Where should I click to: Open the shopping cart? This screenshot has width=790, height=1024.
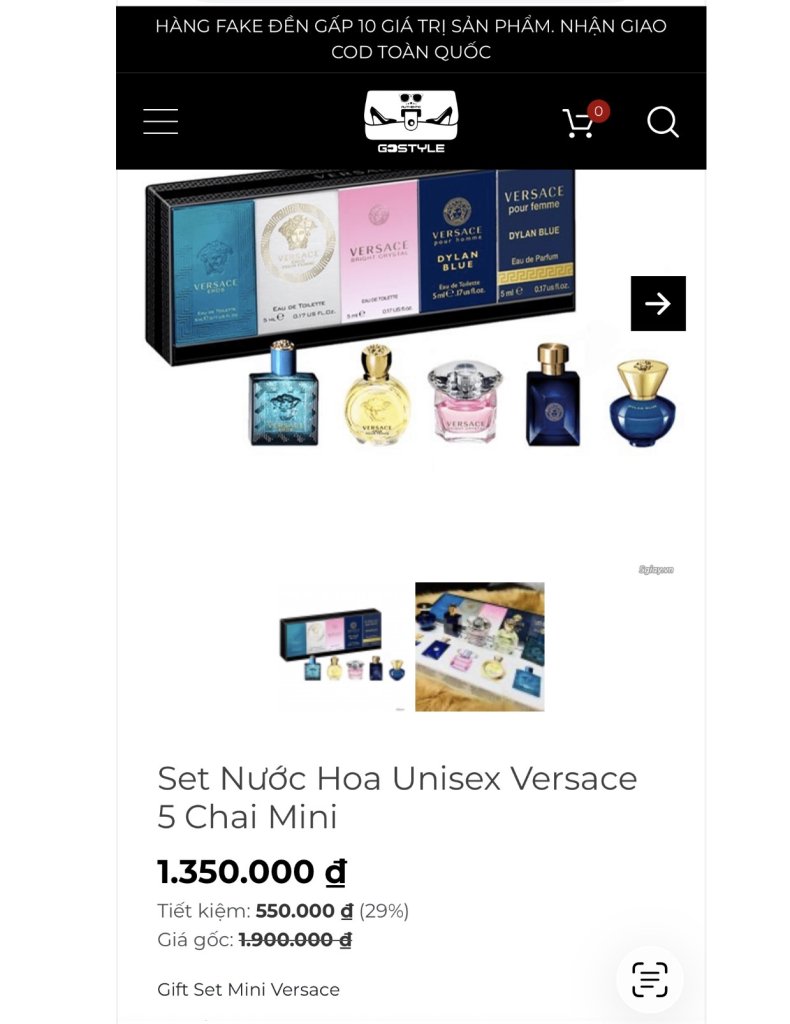pos(580,122)
